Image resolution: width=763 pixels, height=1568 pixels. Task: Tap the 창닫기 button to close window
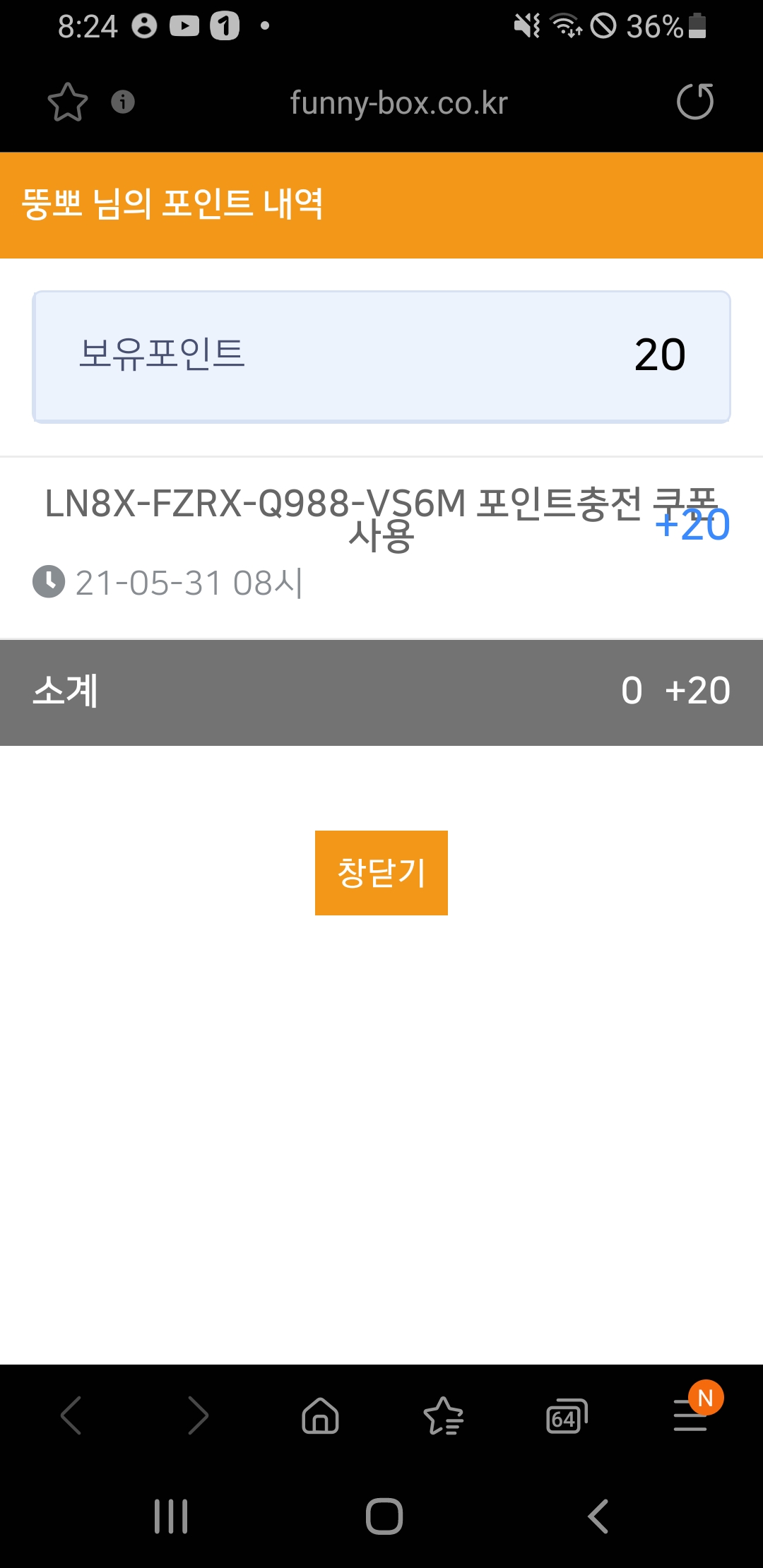tap(381, 873)
